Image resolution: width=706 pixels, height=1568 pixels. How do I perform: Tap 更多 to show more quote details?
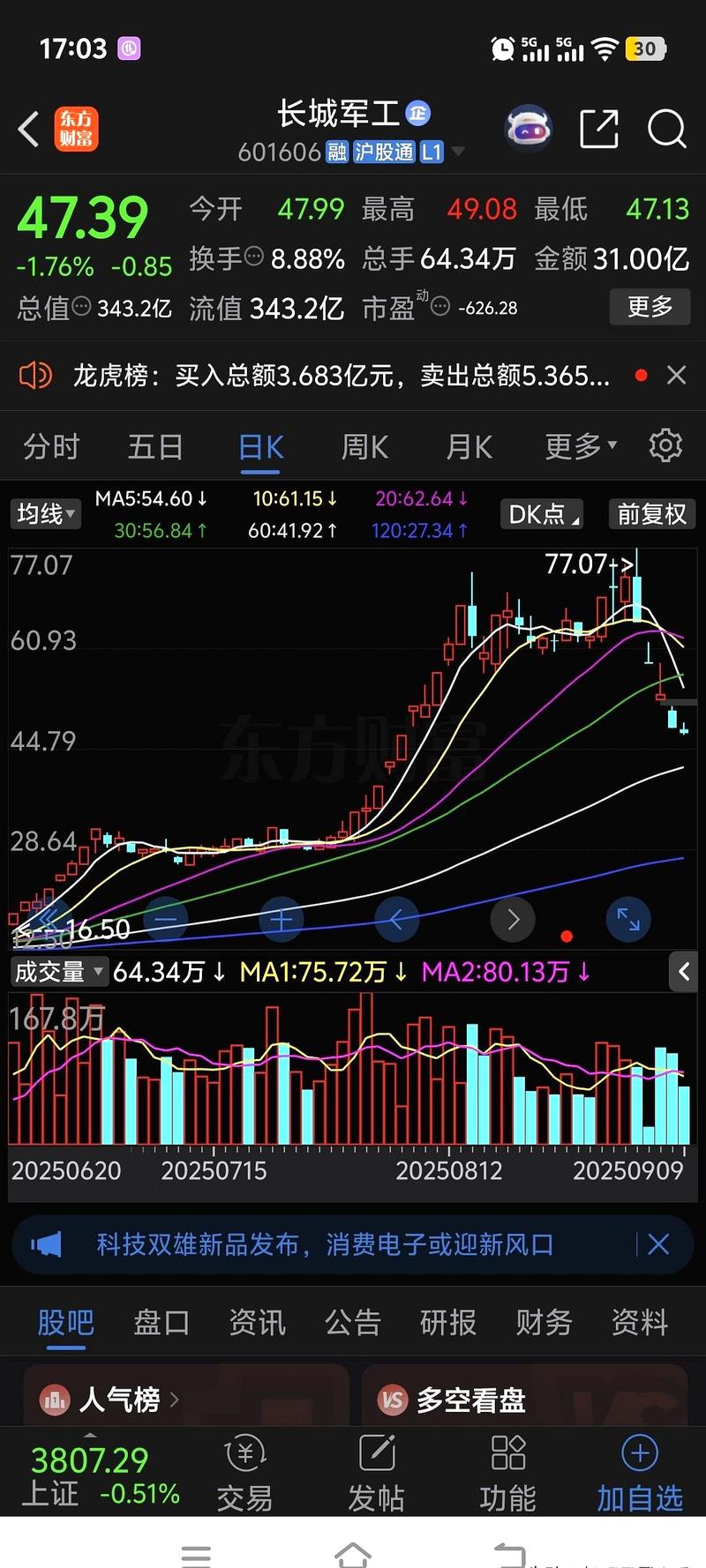[650, 307]
